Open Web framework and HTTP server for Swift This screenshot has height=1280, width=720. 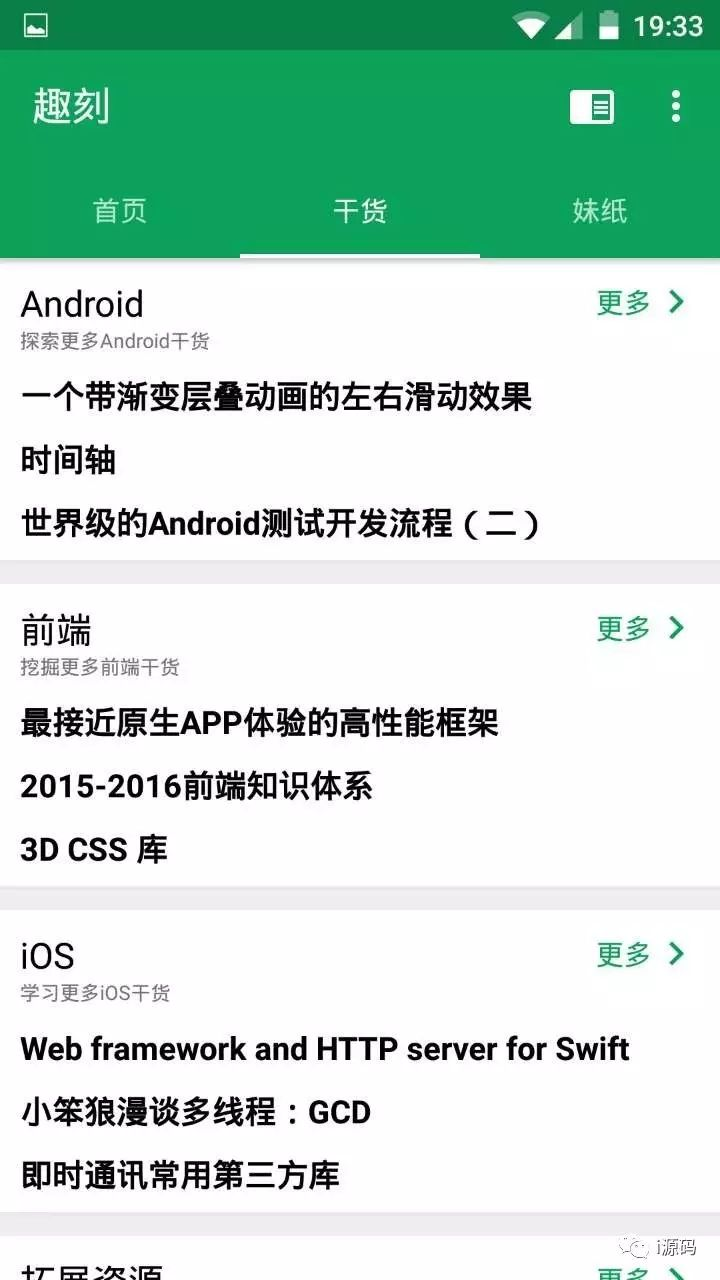click(x=325, y=1049)
